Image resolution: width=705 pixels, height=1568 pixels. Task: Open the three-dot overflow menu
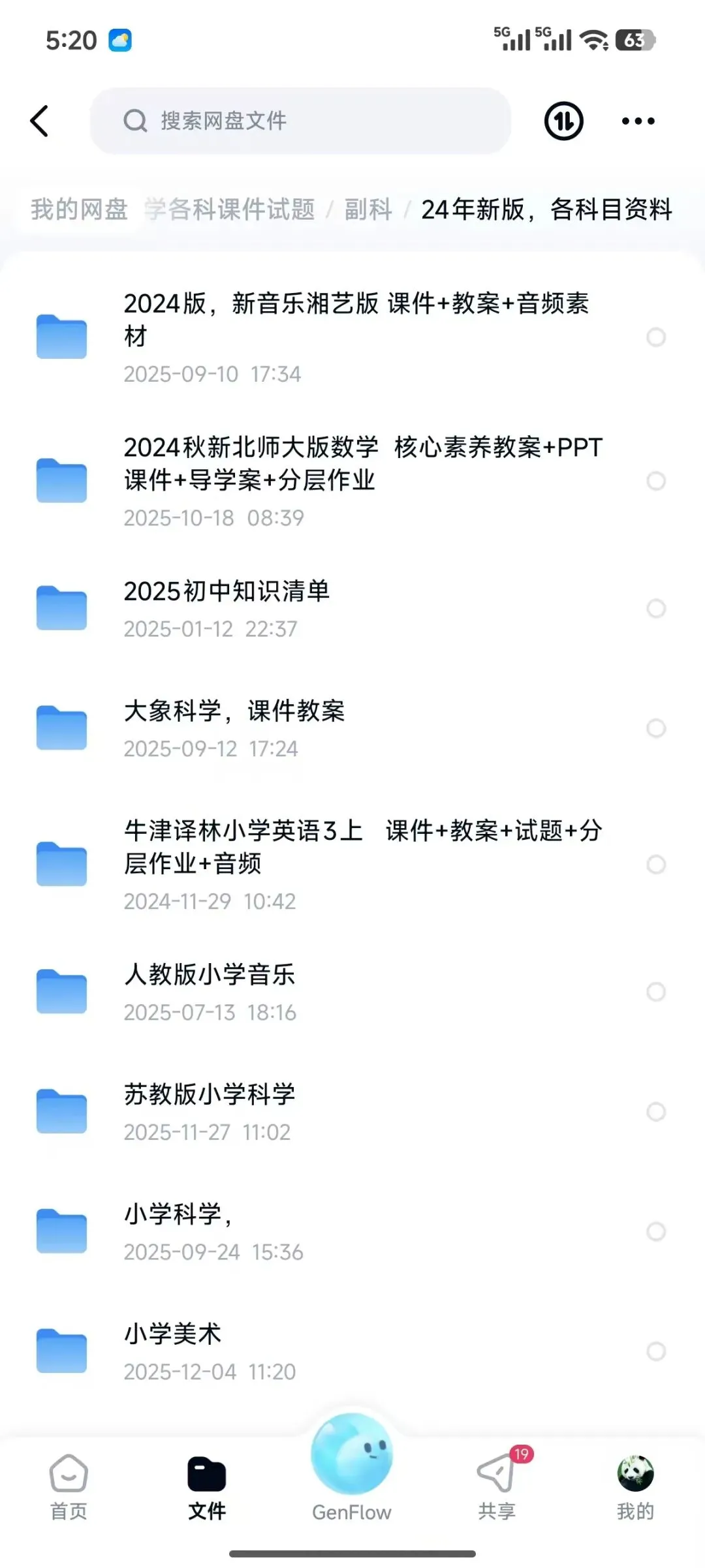point(638,121)
